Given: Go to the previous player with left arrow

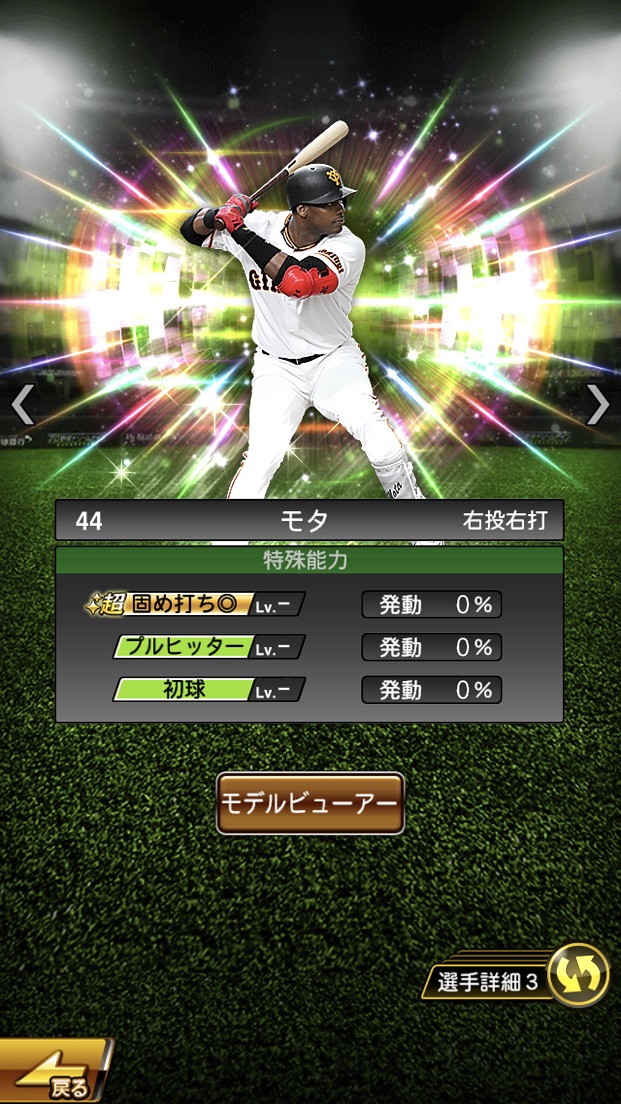Looking at the screenshot, I should click(x=22, y=404).
